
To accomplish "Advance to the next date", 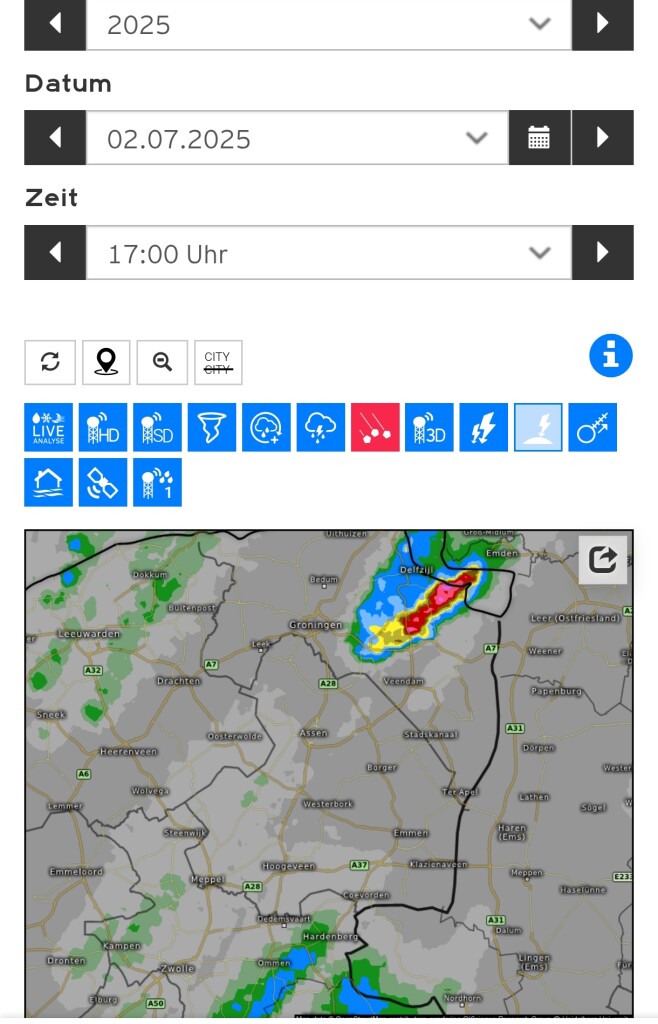I will pyautogui.click(x=602, y=138).
